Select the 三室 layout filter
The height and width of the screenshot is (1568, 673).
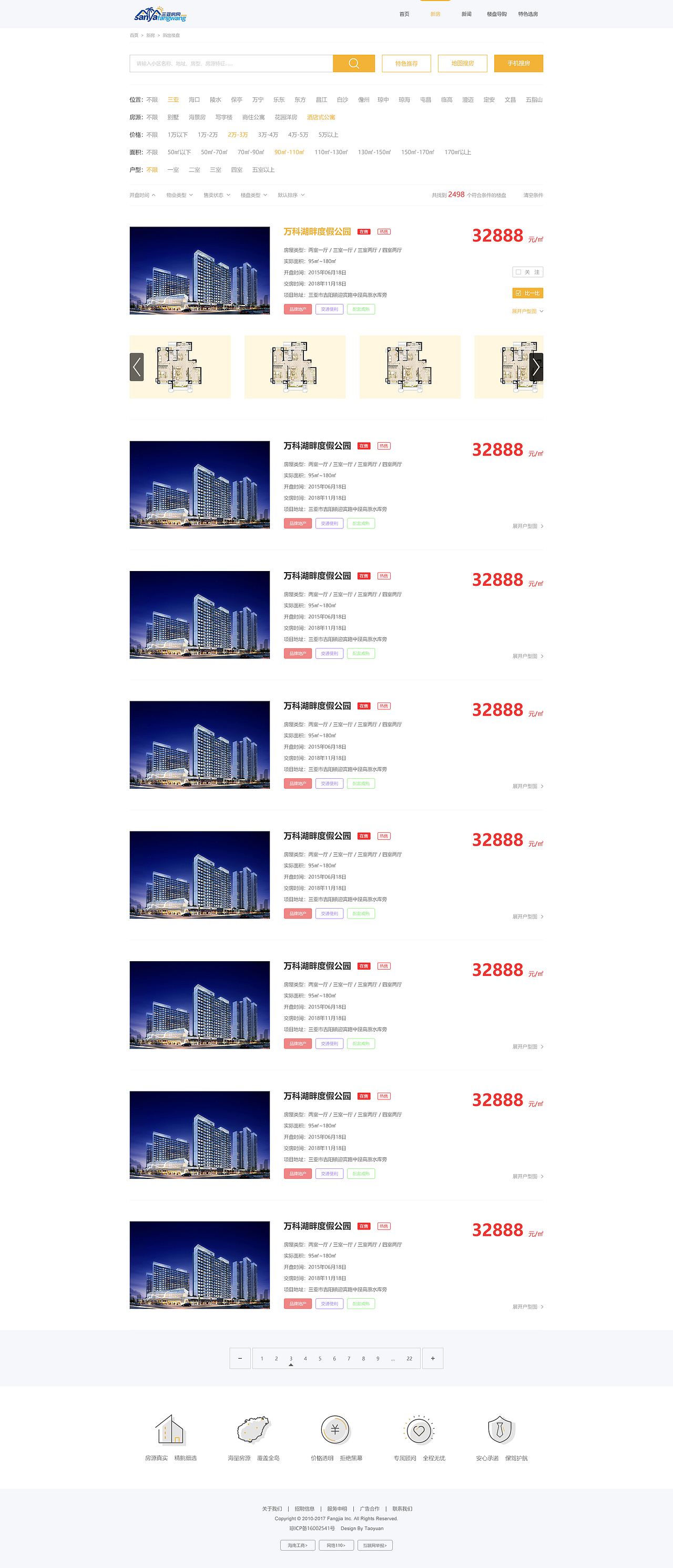(216, 170)
